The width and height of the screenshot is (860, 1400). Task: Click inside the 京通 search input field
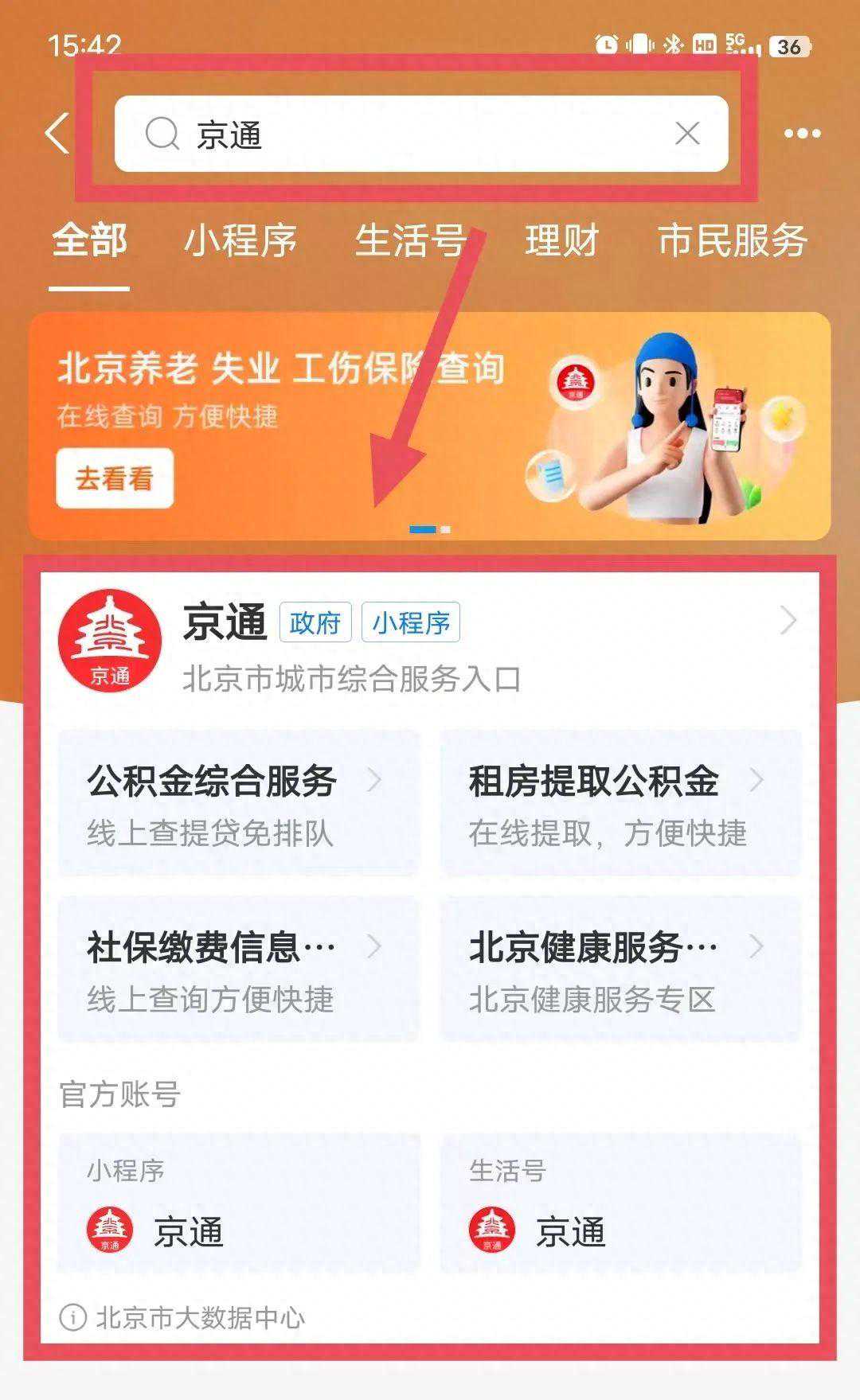(x=398, y=133)
